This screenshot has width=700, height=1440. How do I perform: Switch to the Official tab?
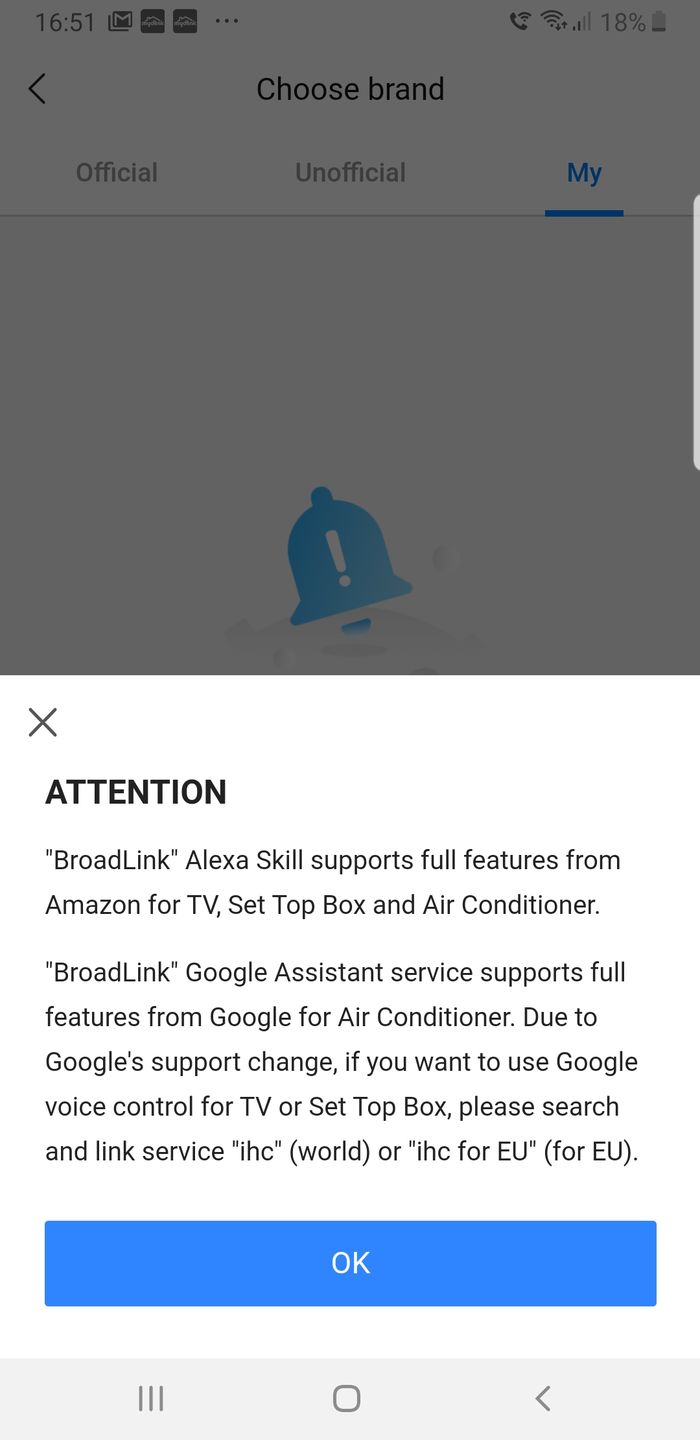point(117,173)
